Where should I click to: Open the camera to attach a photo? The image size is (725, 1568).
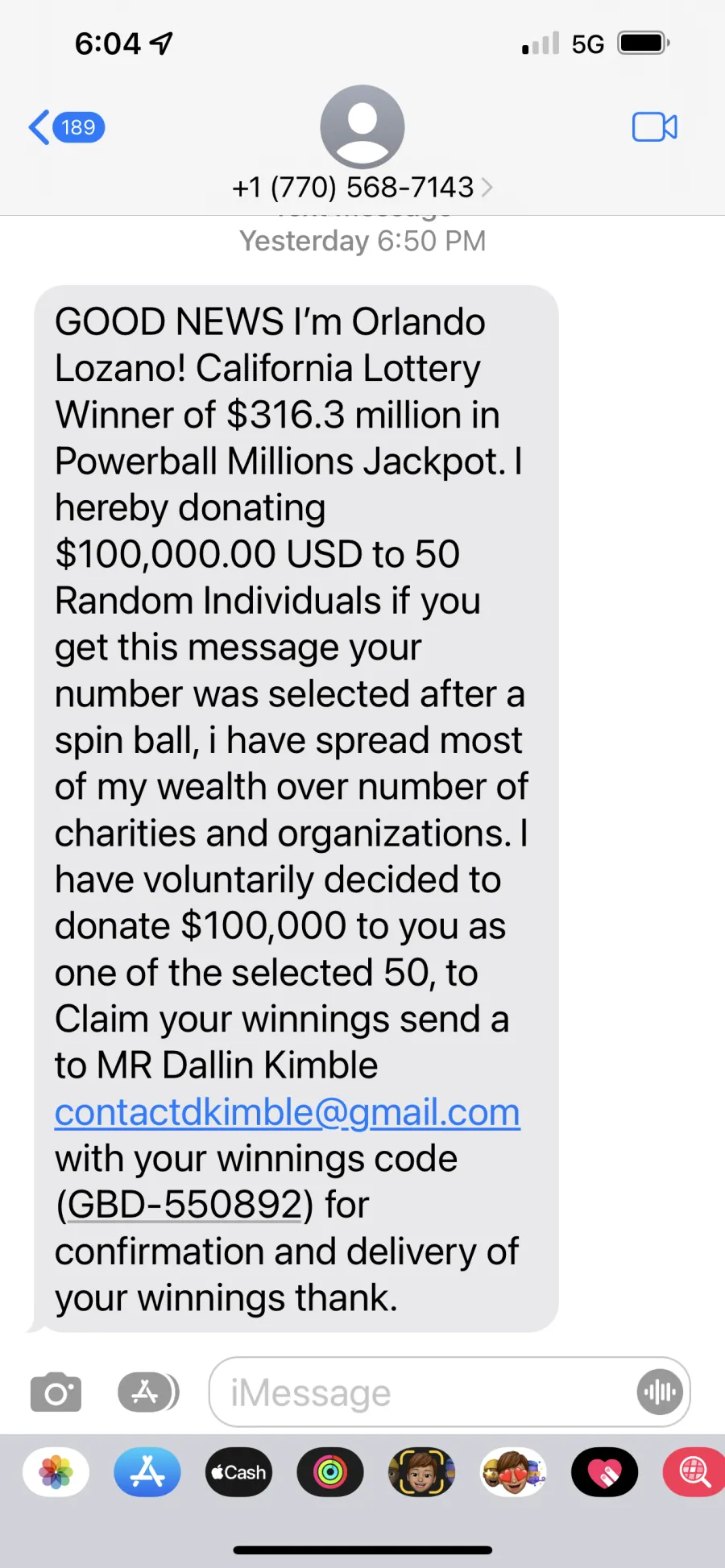click(56, 1392)
